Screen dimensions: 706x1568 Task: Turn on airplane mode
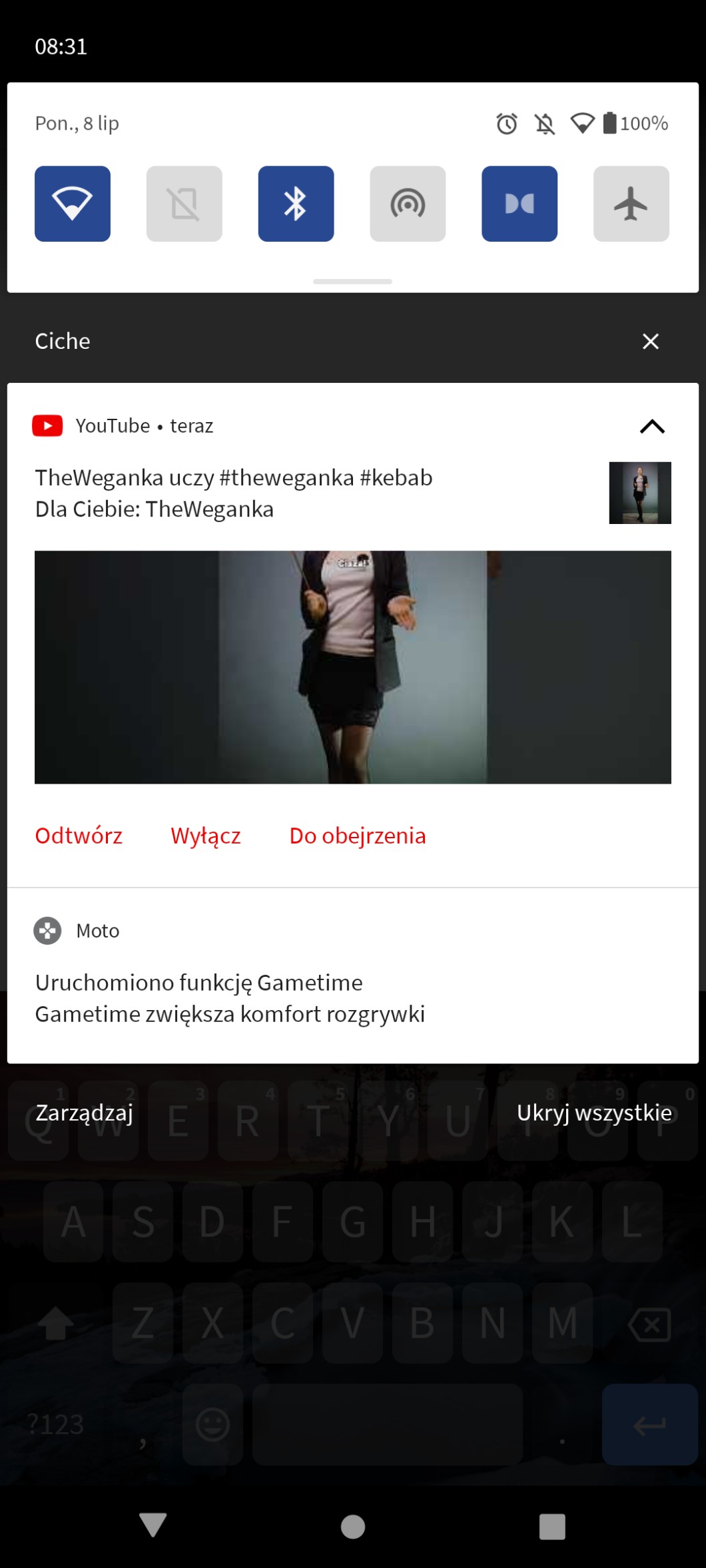click(631, 204)
